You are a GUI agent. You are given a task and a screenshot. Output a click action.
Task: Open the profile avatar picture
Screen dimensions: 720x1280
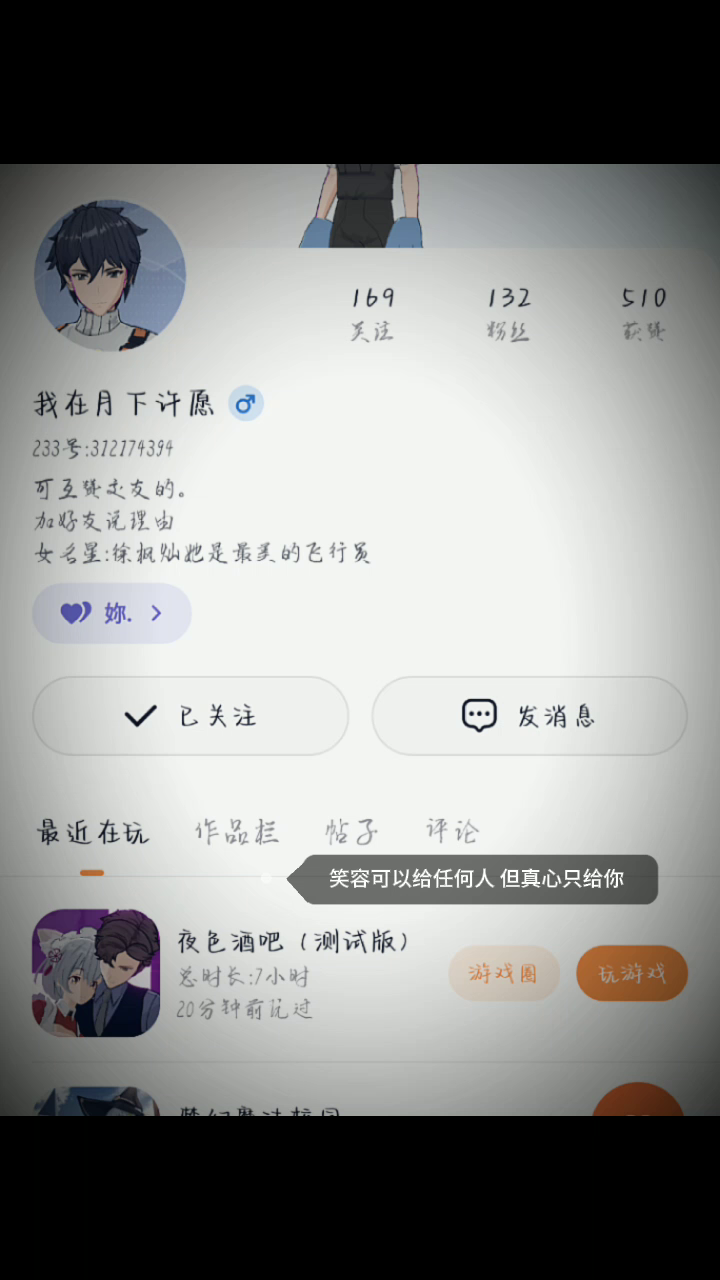coord(110,275)
